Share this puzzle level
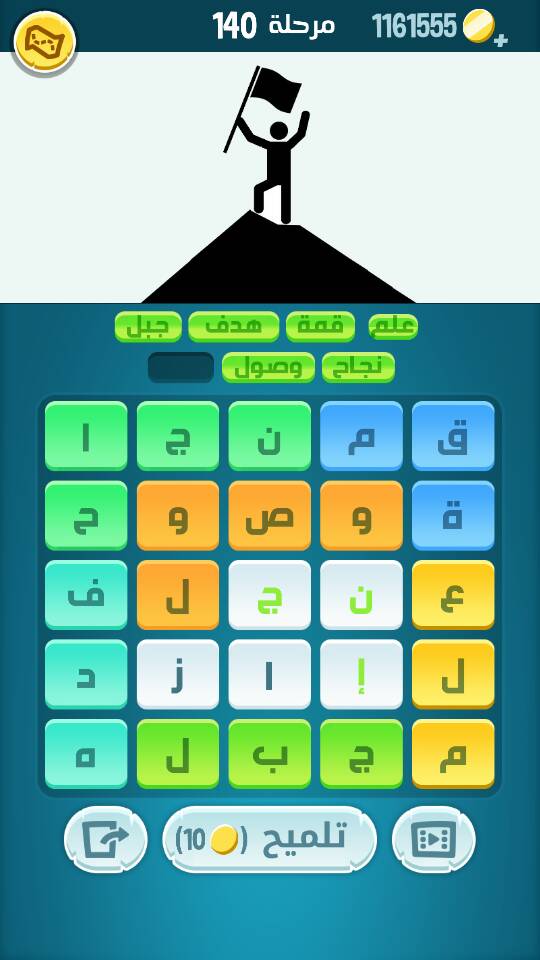 (105, 839)
